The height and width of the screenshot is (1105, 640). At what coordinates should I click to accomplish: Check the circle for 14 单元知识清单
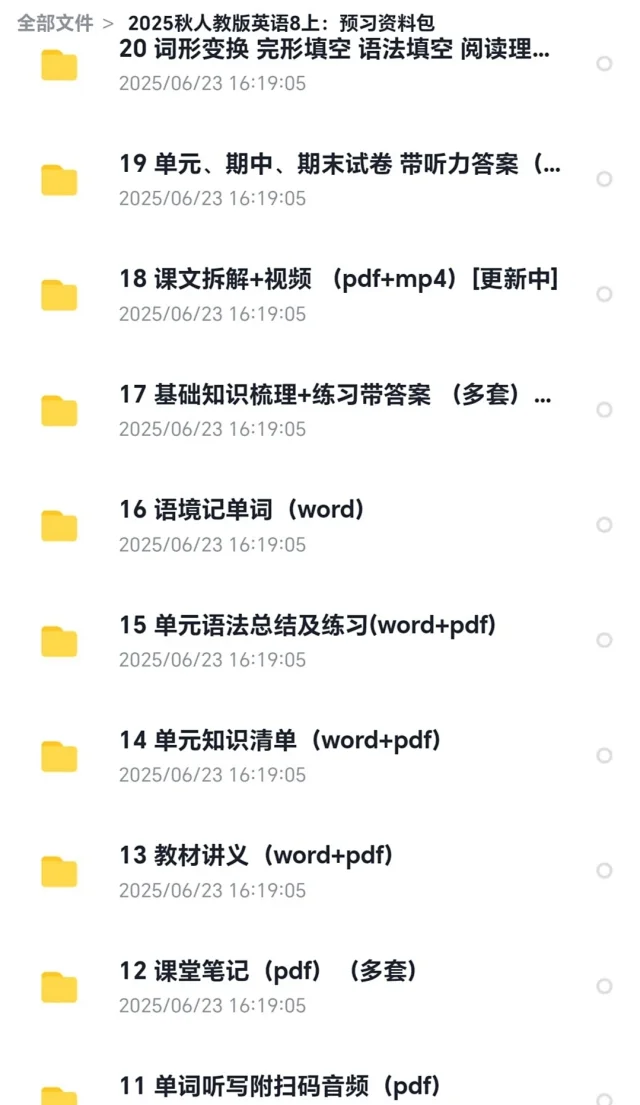604,755
